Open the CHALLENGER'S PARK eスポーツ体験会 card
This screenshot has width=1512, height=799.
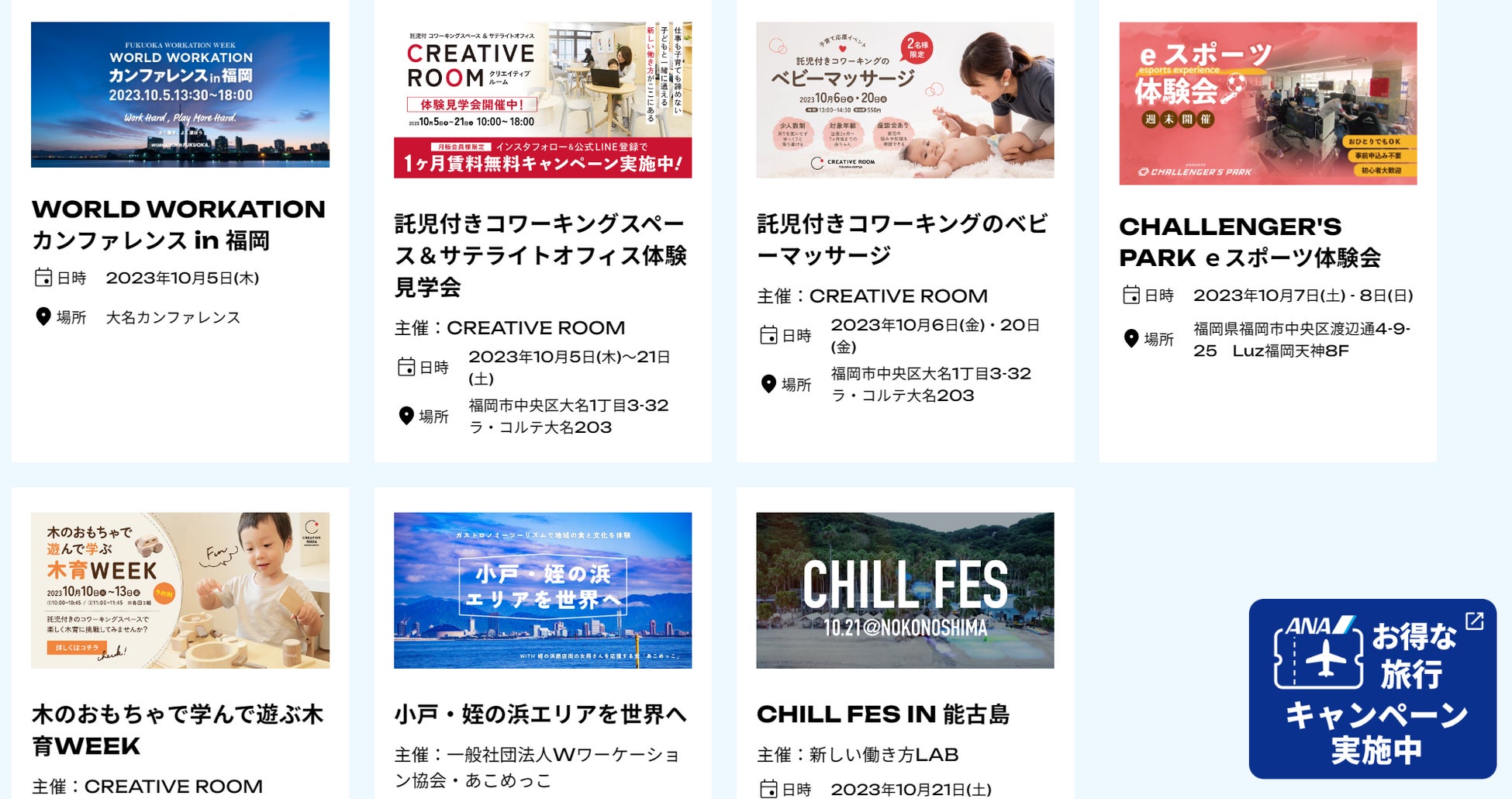point(1268,230)
